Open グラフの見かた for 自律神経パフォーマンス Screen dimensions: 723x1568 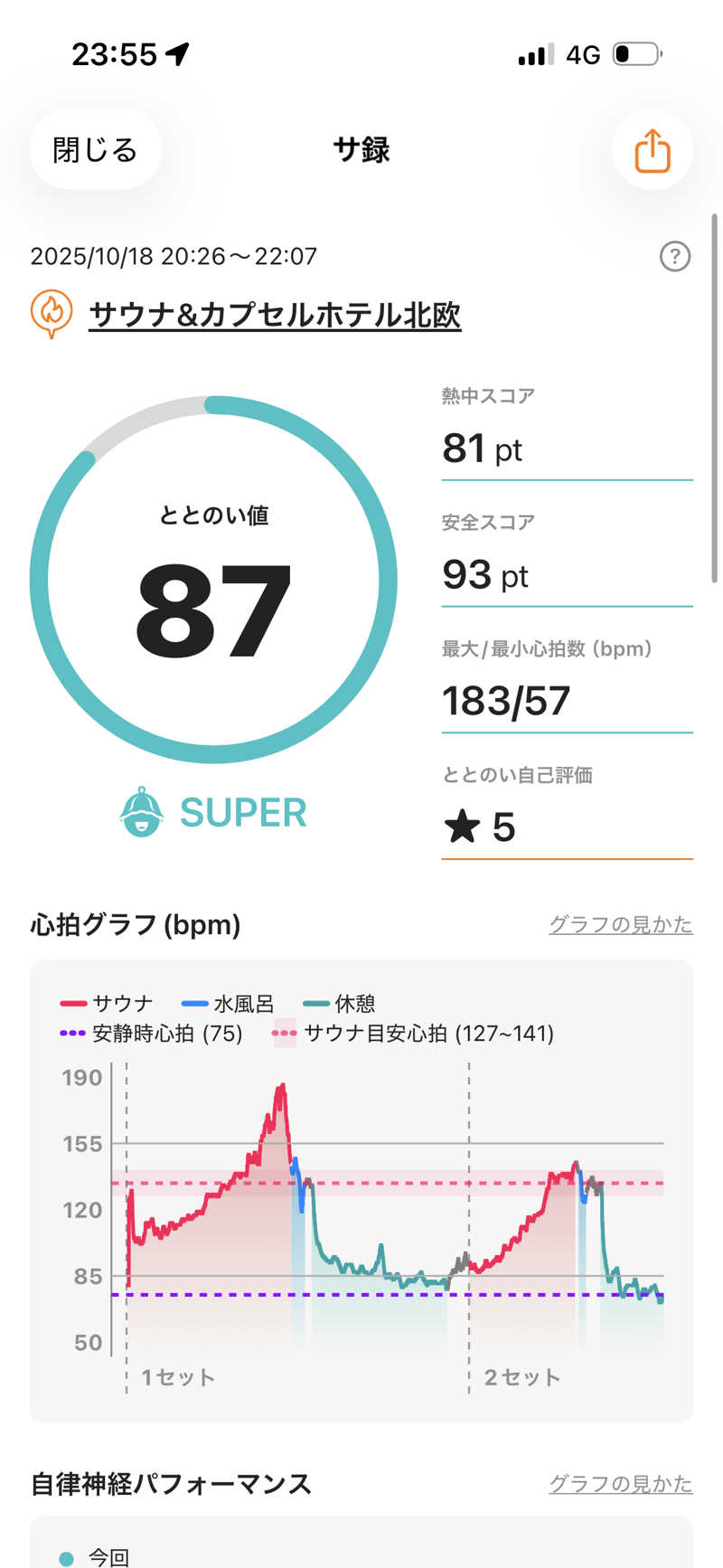tap(620, 1484)
